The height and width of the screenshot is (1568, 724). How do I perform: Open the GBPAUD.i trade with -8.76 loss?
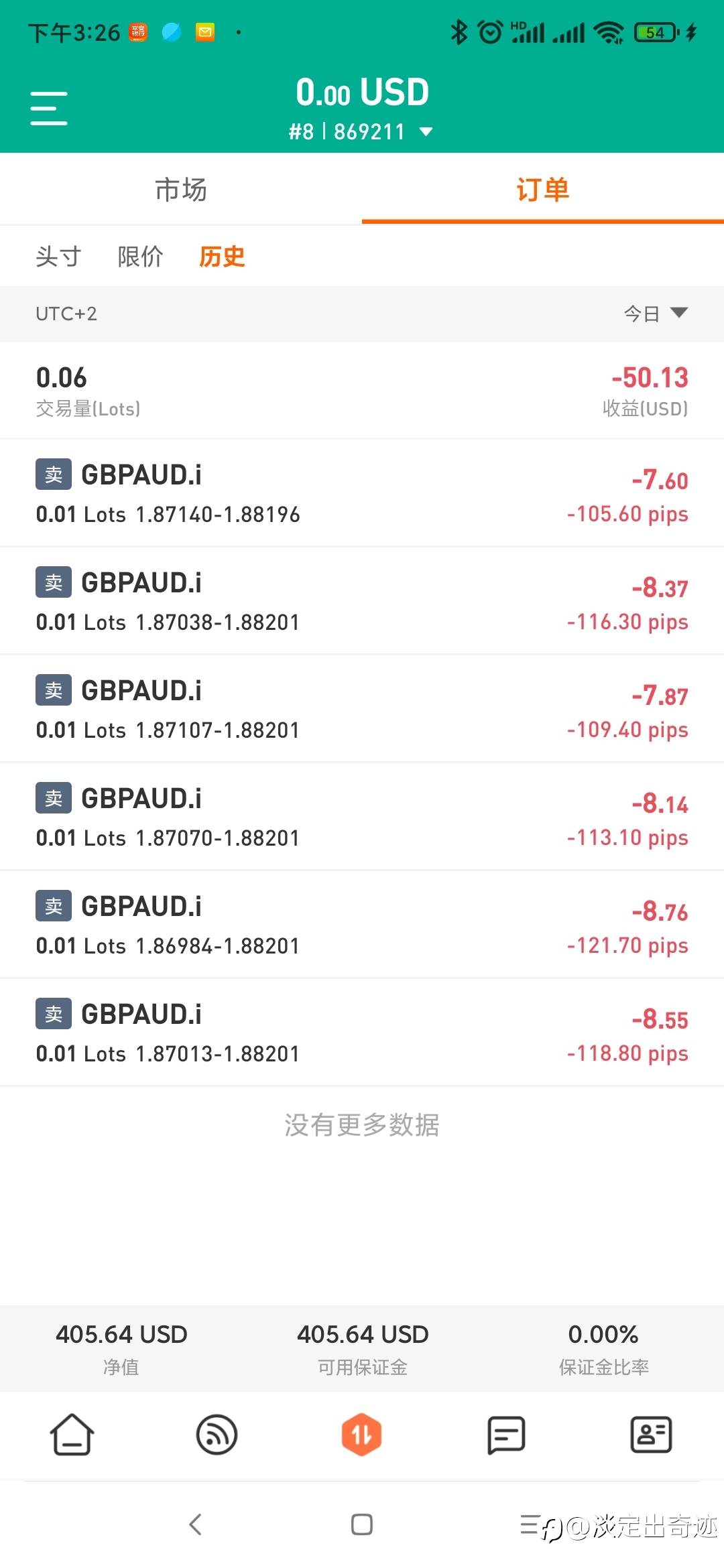coord(362,925)
